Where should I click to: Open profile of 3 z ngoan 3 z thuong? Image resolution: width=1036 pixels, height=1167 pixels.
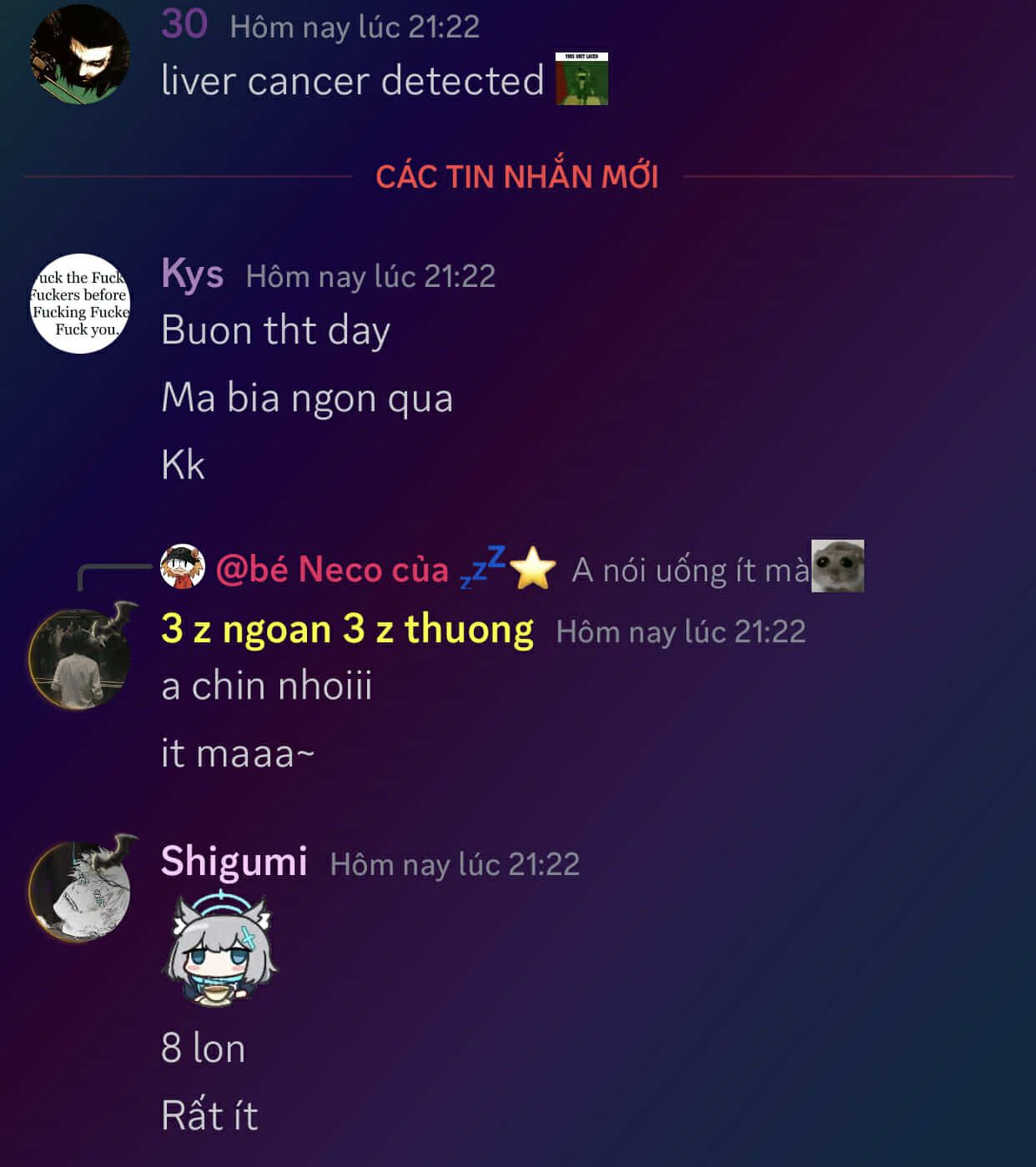click(347, 630)
